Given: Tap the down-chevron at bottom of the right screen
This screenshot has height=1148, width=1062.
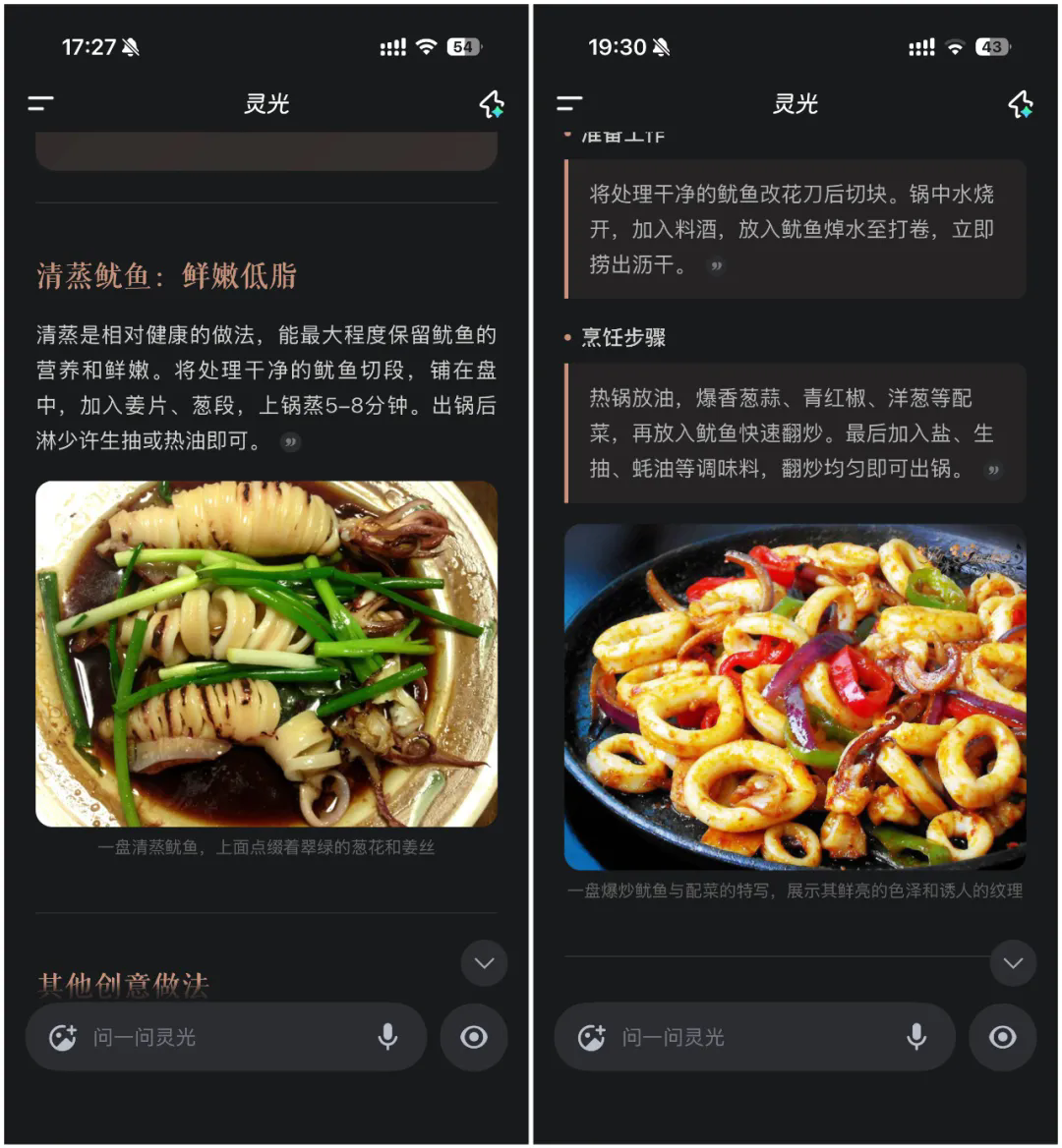Looking at the screenshot, I should pyautogui.click(x=1013, y=963).
